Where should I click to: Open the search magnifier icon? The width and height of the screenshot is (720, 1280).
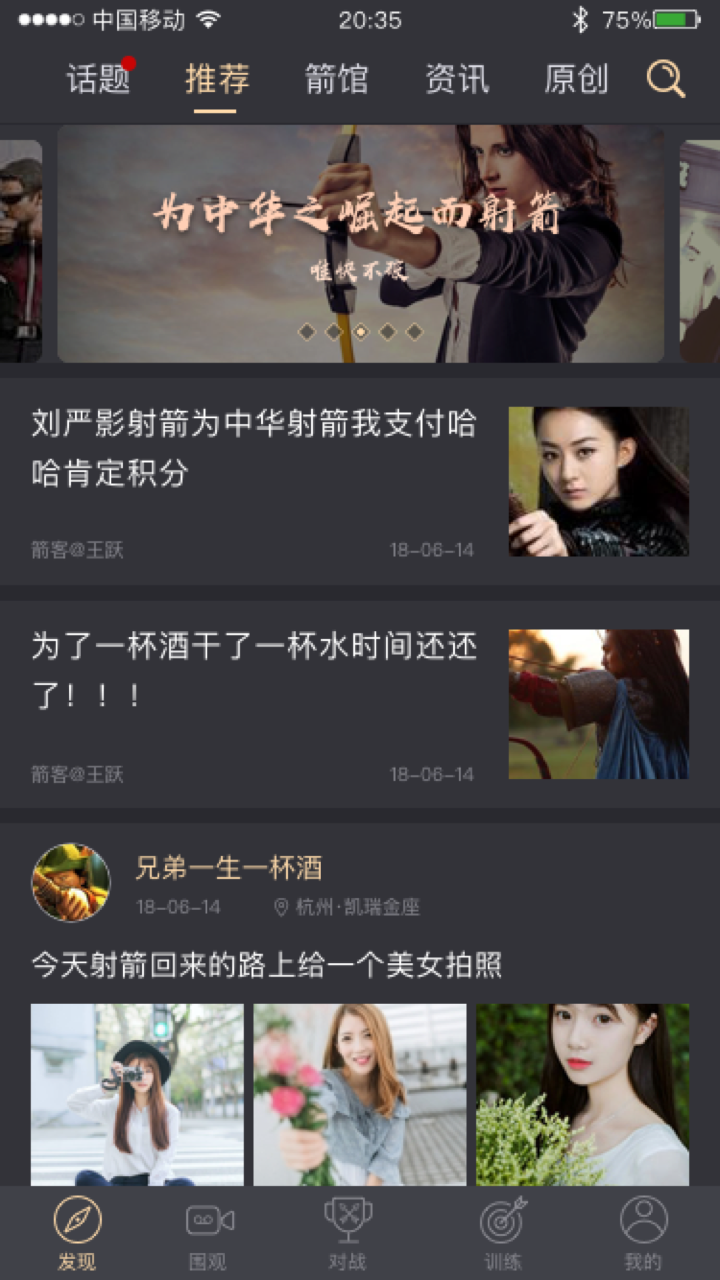coord(665,78)
